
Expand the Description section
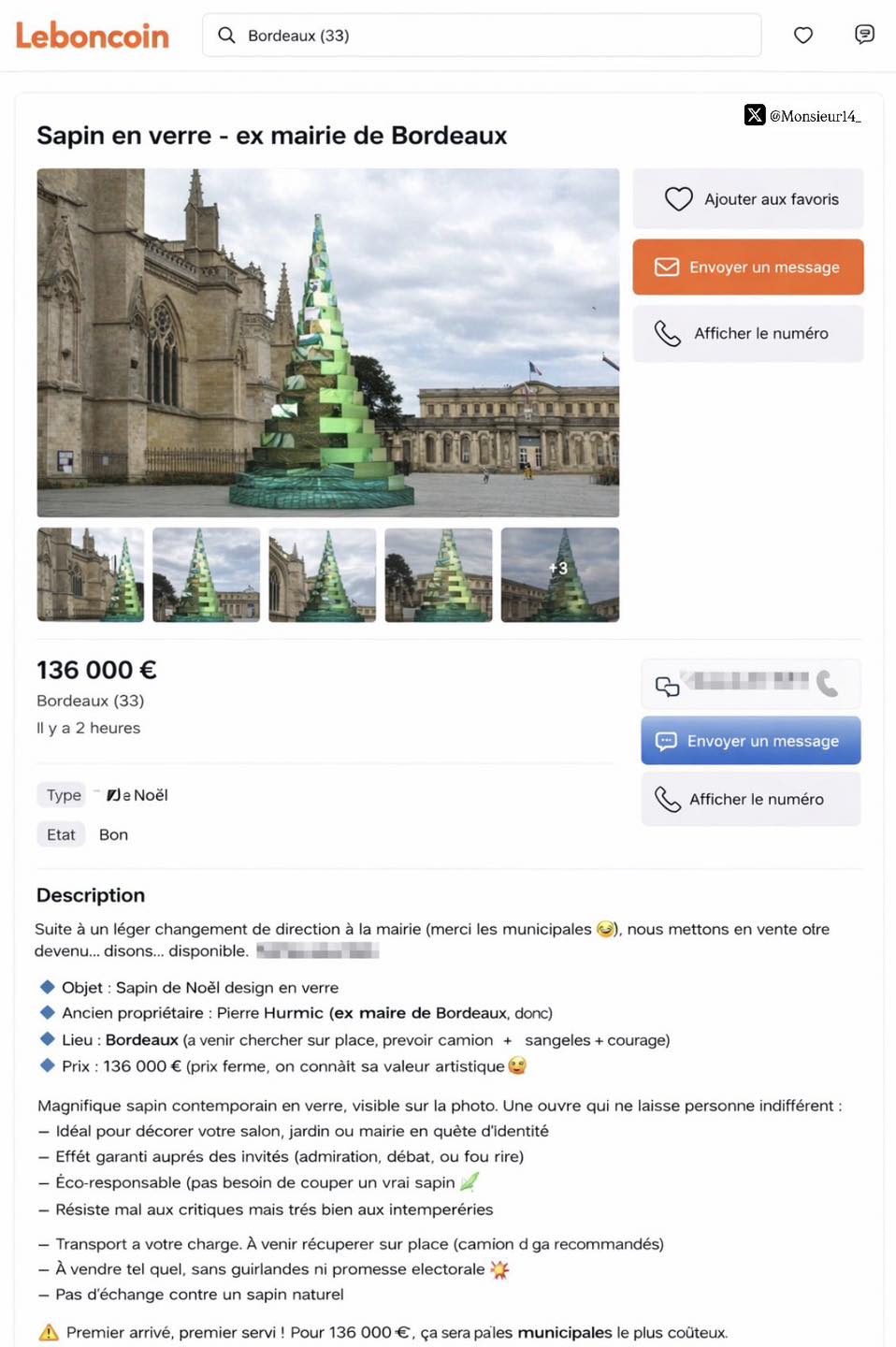[90, 895]
